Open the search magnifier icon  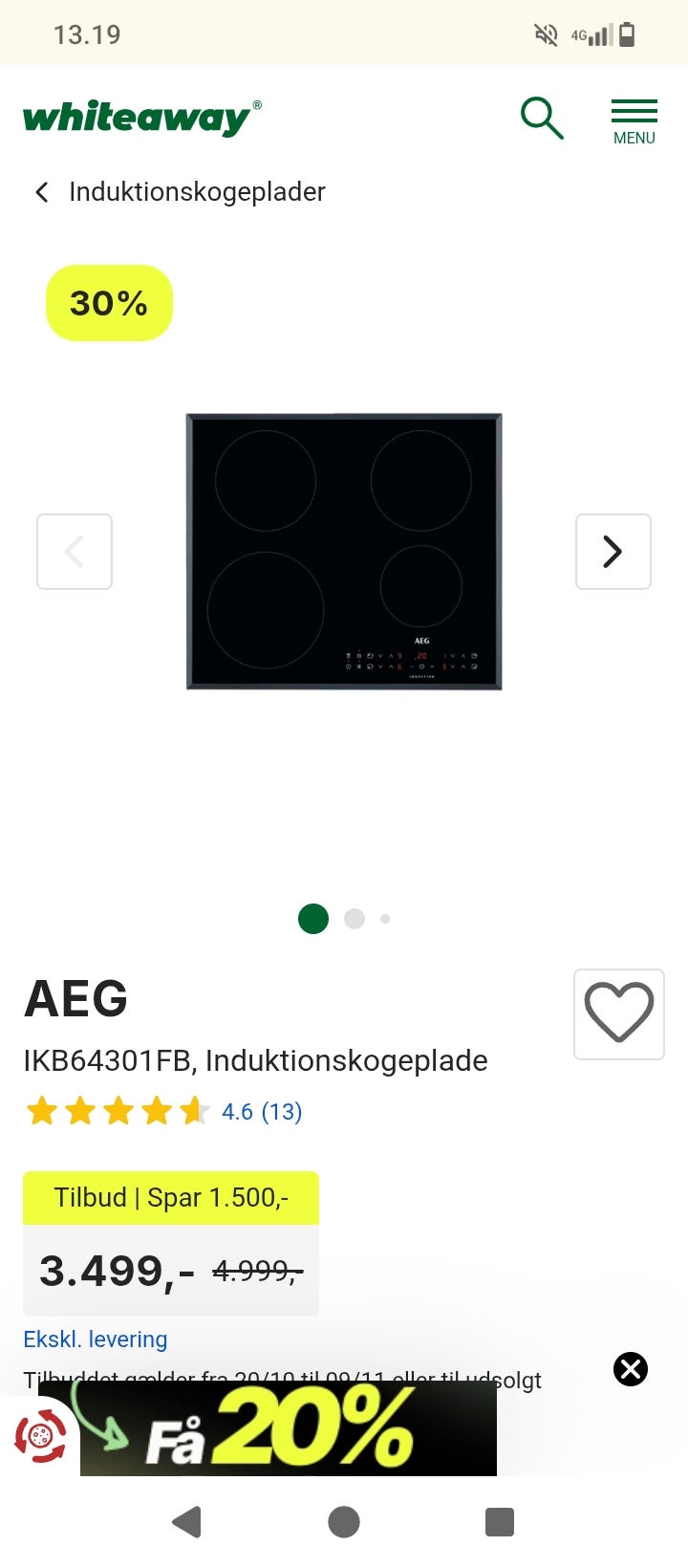pos(542,119)
